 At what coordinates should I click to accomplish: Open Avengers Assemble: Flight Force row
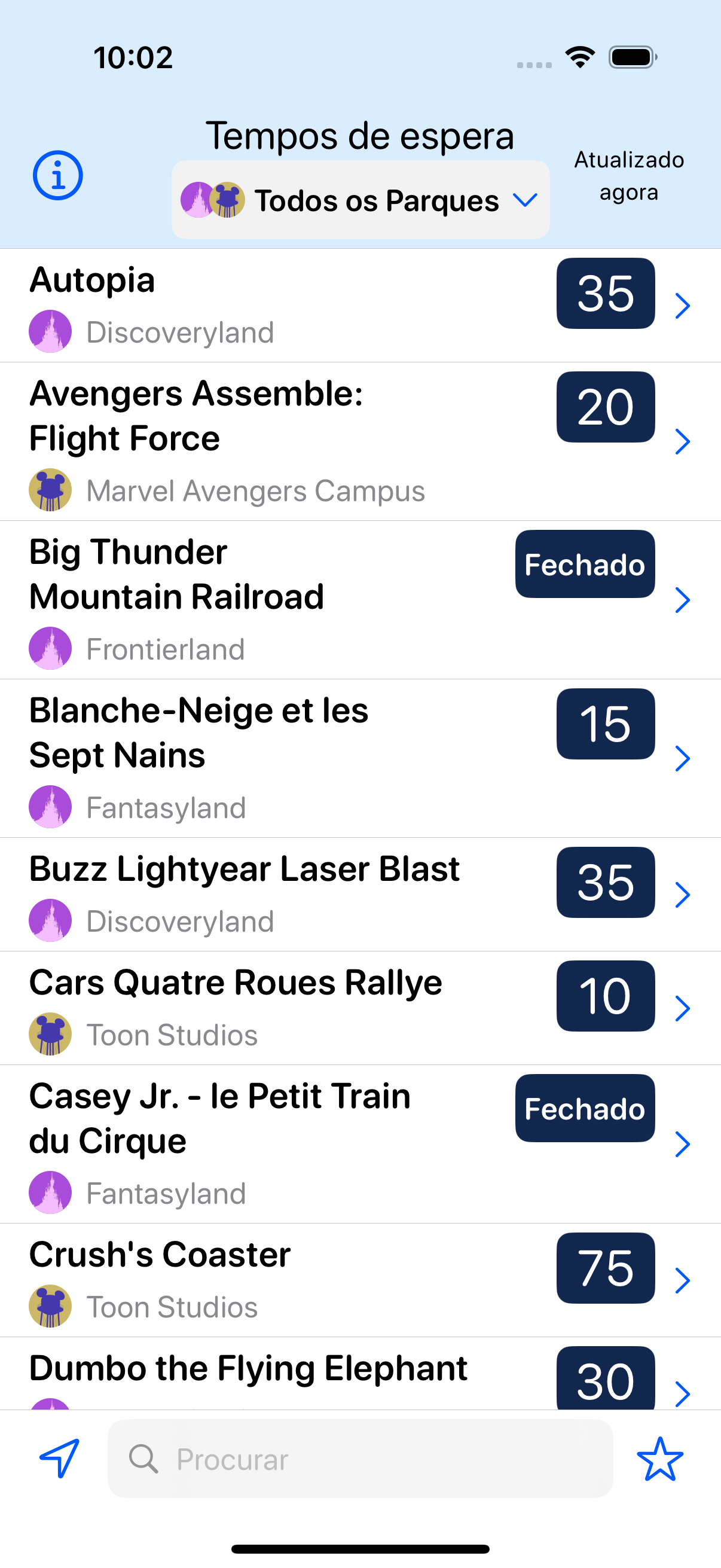360,441
